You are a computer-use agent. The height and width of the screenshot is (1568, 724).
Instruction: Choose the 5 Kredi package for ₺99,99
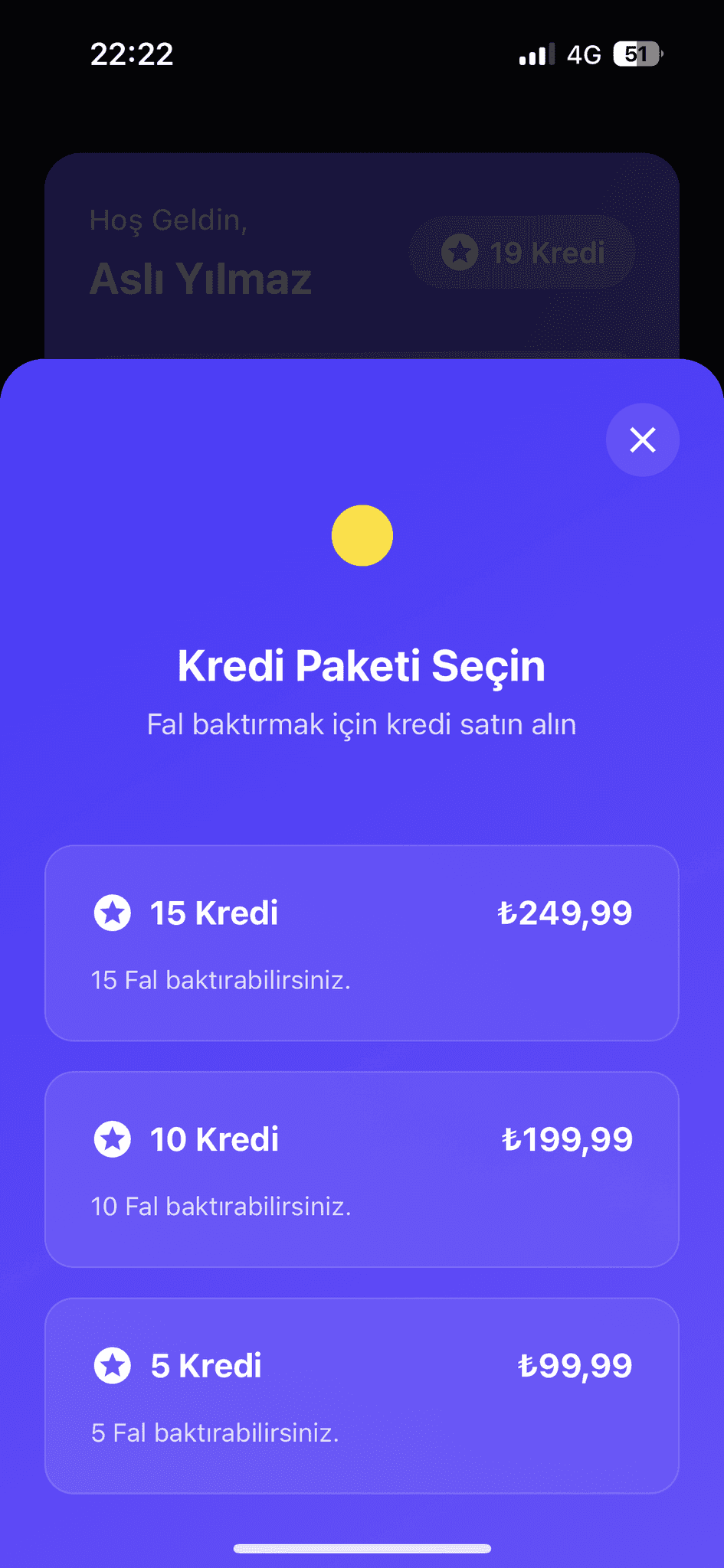click(x=362, y=1395)
